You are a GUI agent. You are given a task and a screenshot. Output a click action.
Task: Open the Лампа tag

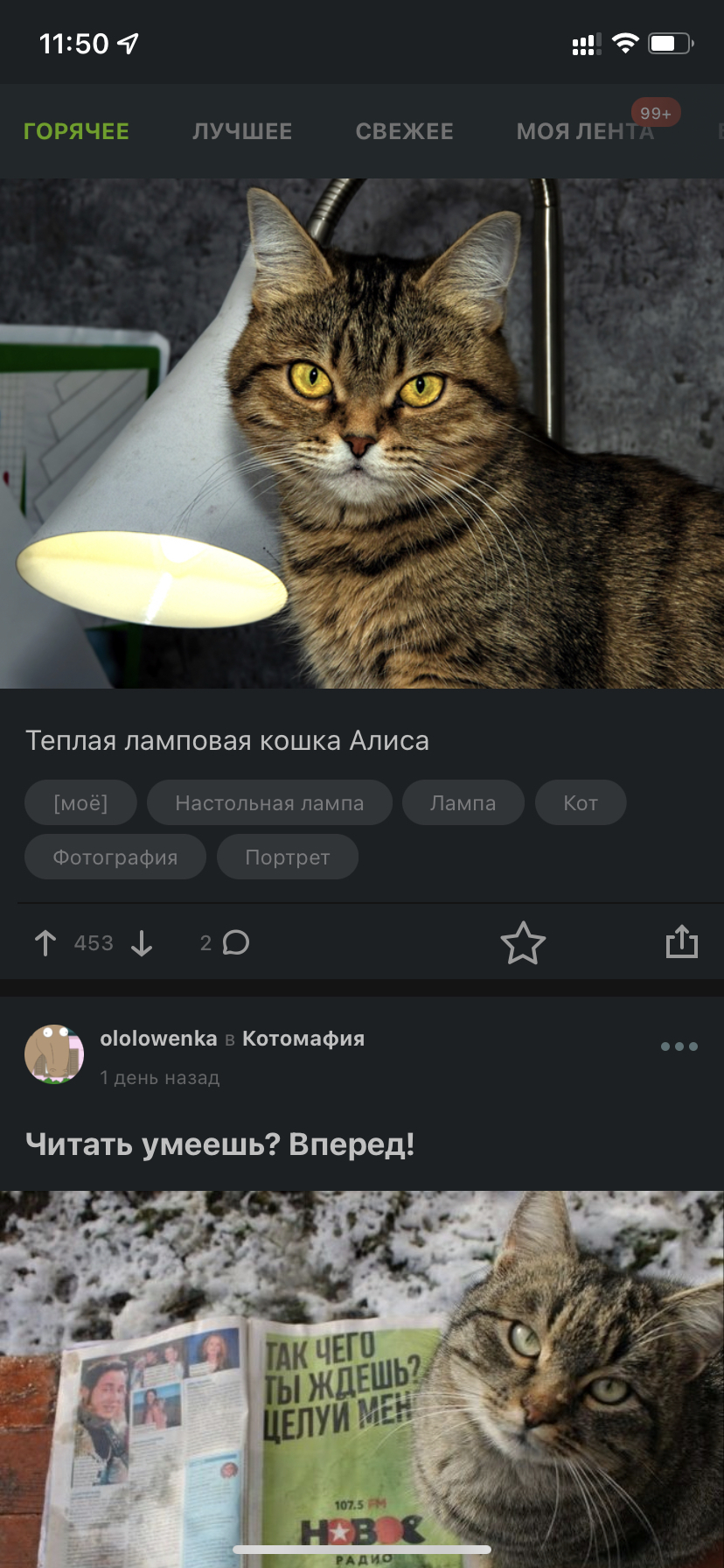click(x=463, y=803)
